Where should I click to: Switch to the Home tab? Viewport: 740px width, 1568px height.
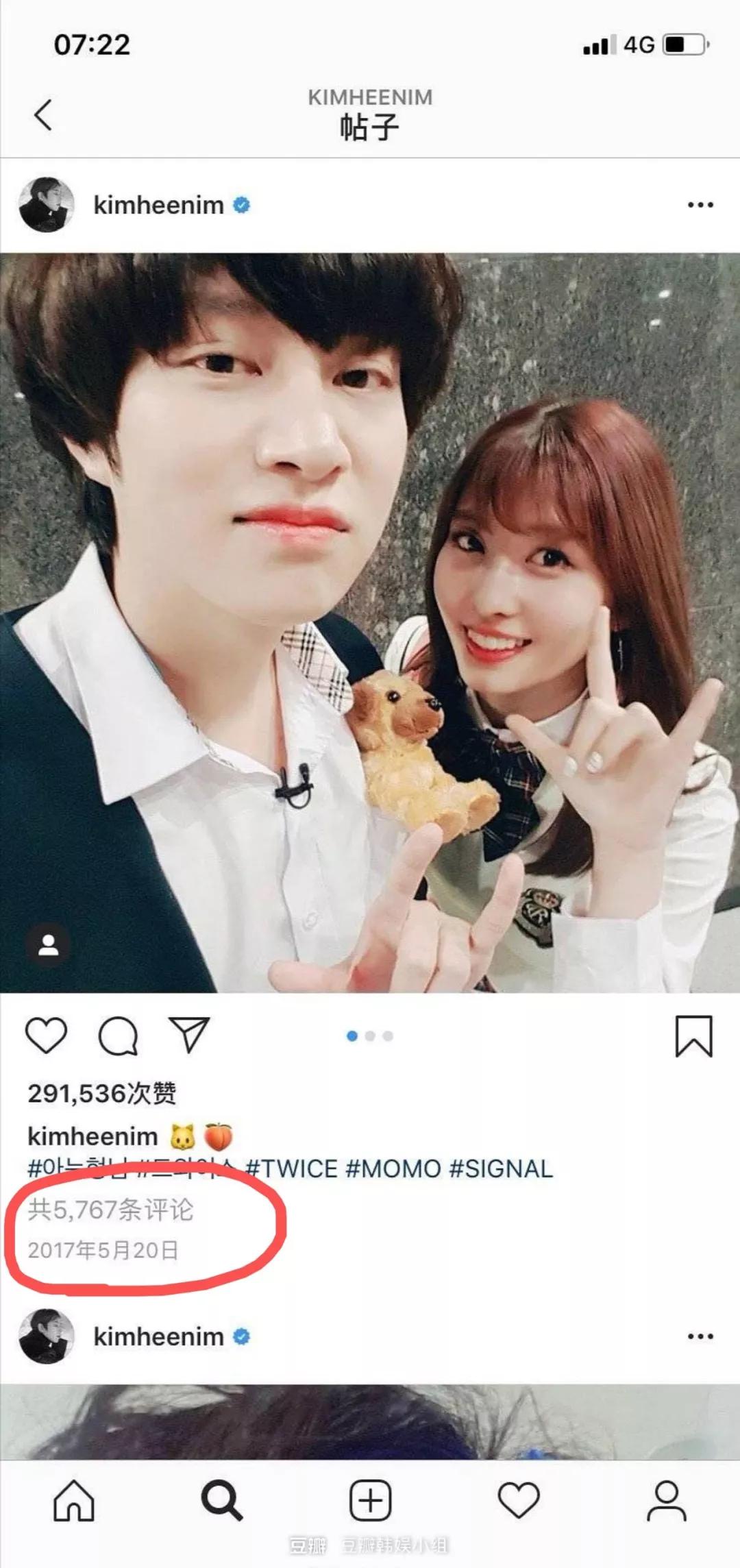point(74,1501)
